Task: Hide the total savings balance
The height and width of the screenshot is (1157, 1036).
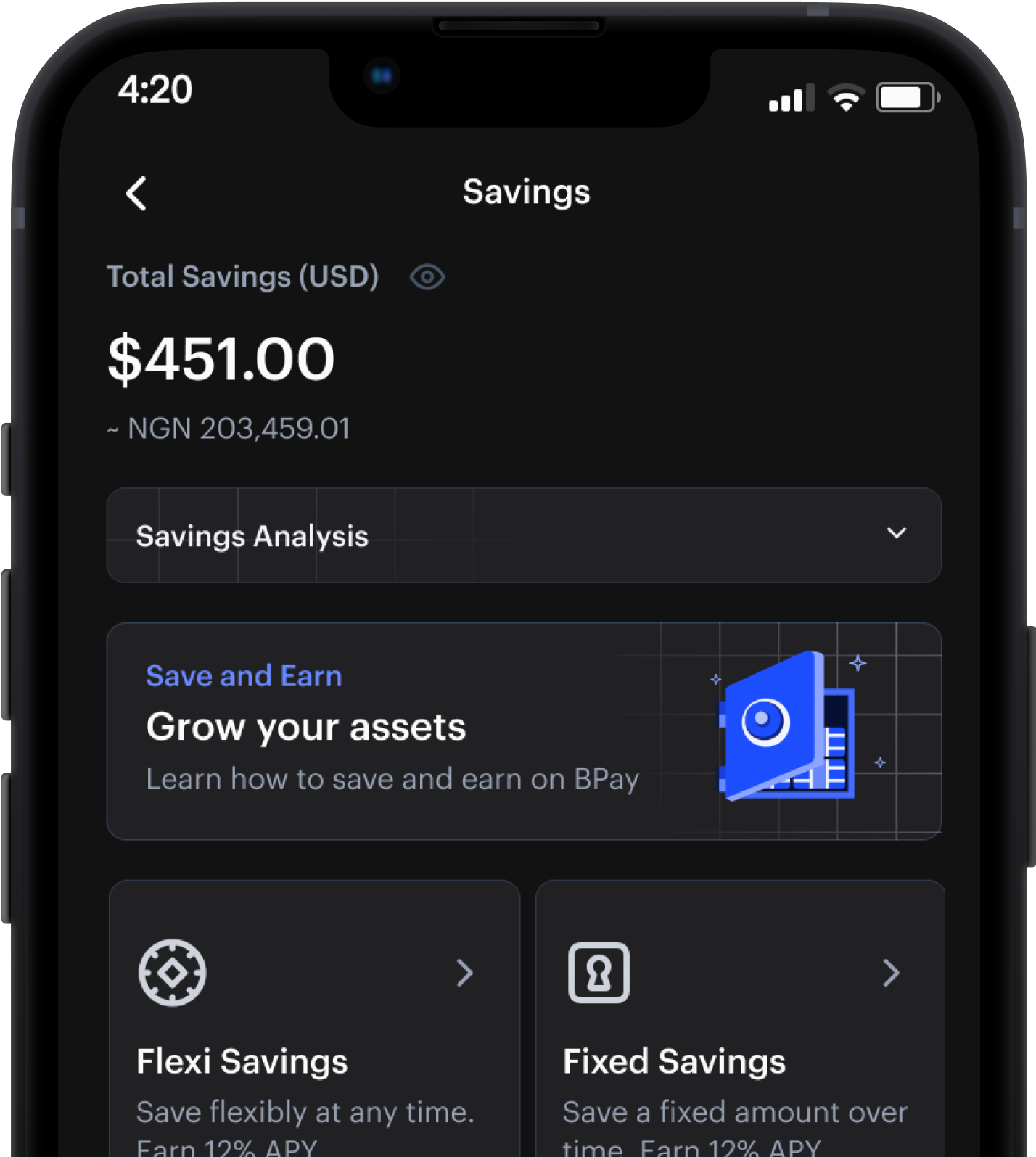Action: pos(427,277)
